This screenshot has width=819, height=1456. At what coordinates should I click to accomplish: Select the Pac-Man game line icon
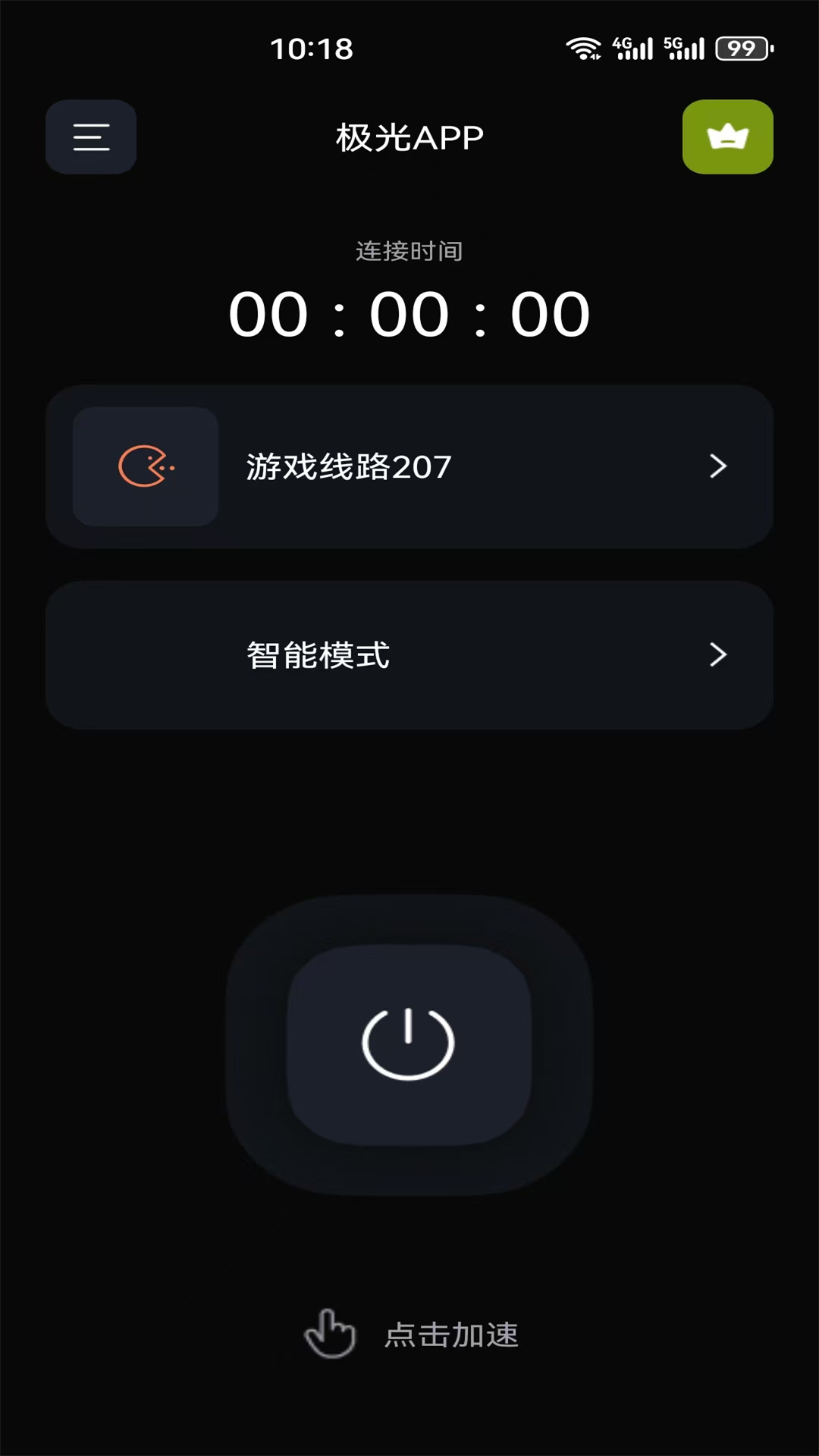tap(145, 466)
